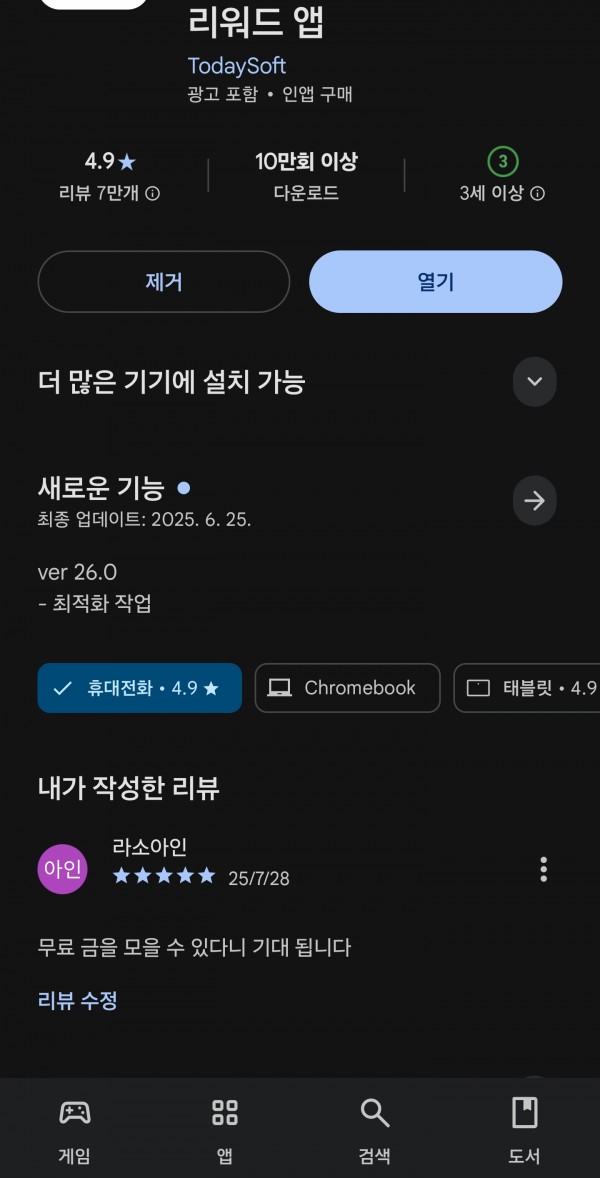The image size is (600, 1178).
Task: Open 새로운 기능 details arrow
Action: pyautogui.click(x=535, y=500)
